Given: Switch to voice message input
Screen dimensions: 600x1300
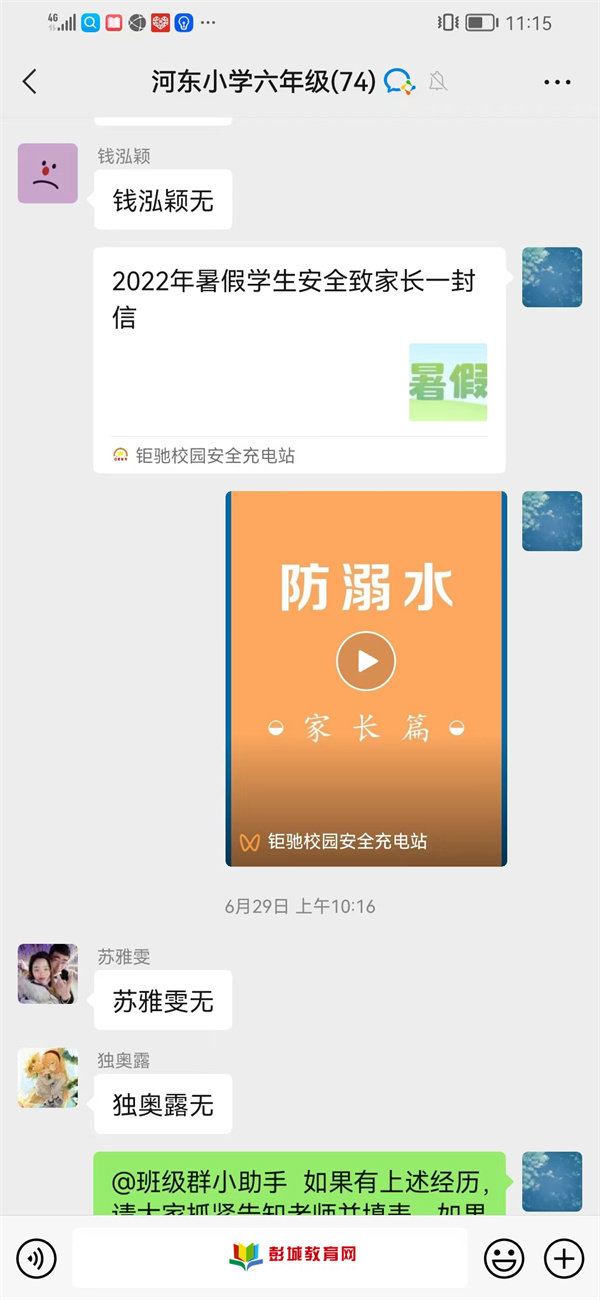Looking at the screenshot, I should [36, 1257].
